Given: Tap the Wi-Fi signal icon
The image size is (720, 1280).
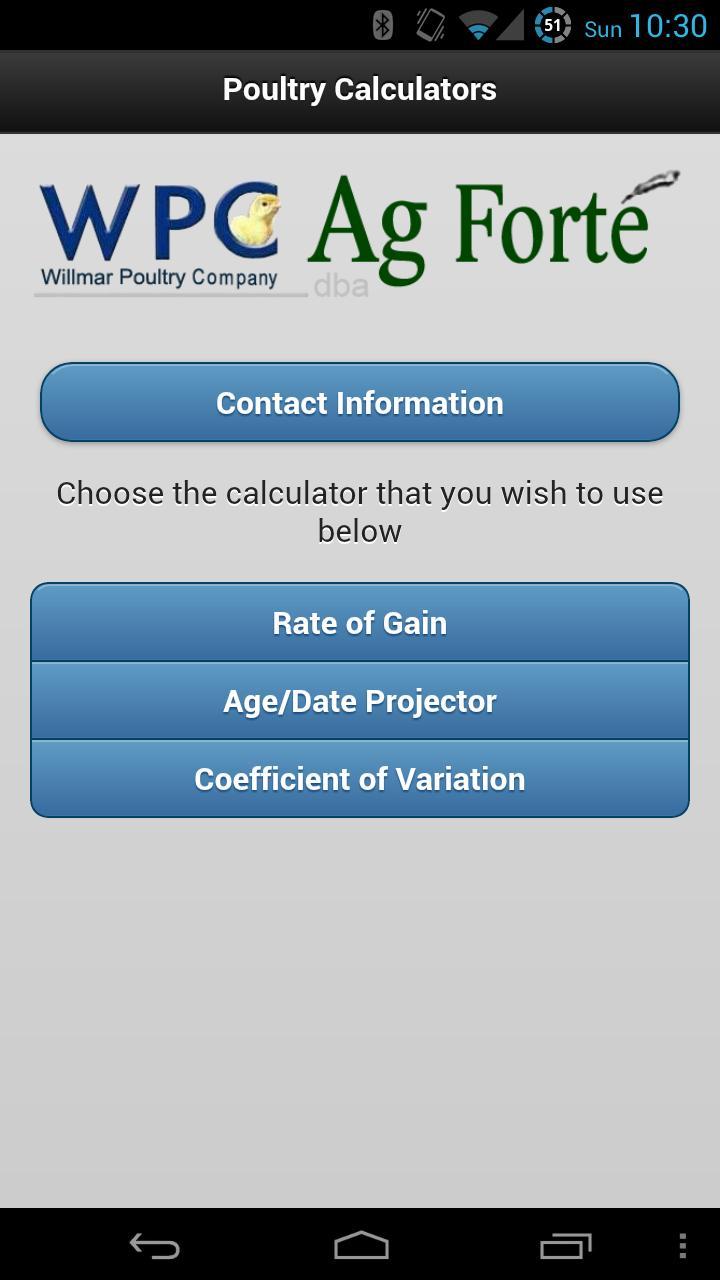Looking at the screenshot, I should tap(477, 27).
